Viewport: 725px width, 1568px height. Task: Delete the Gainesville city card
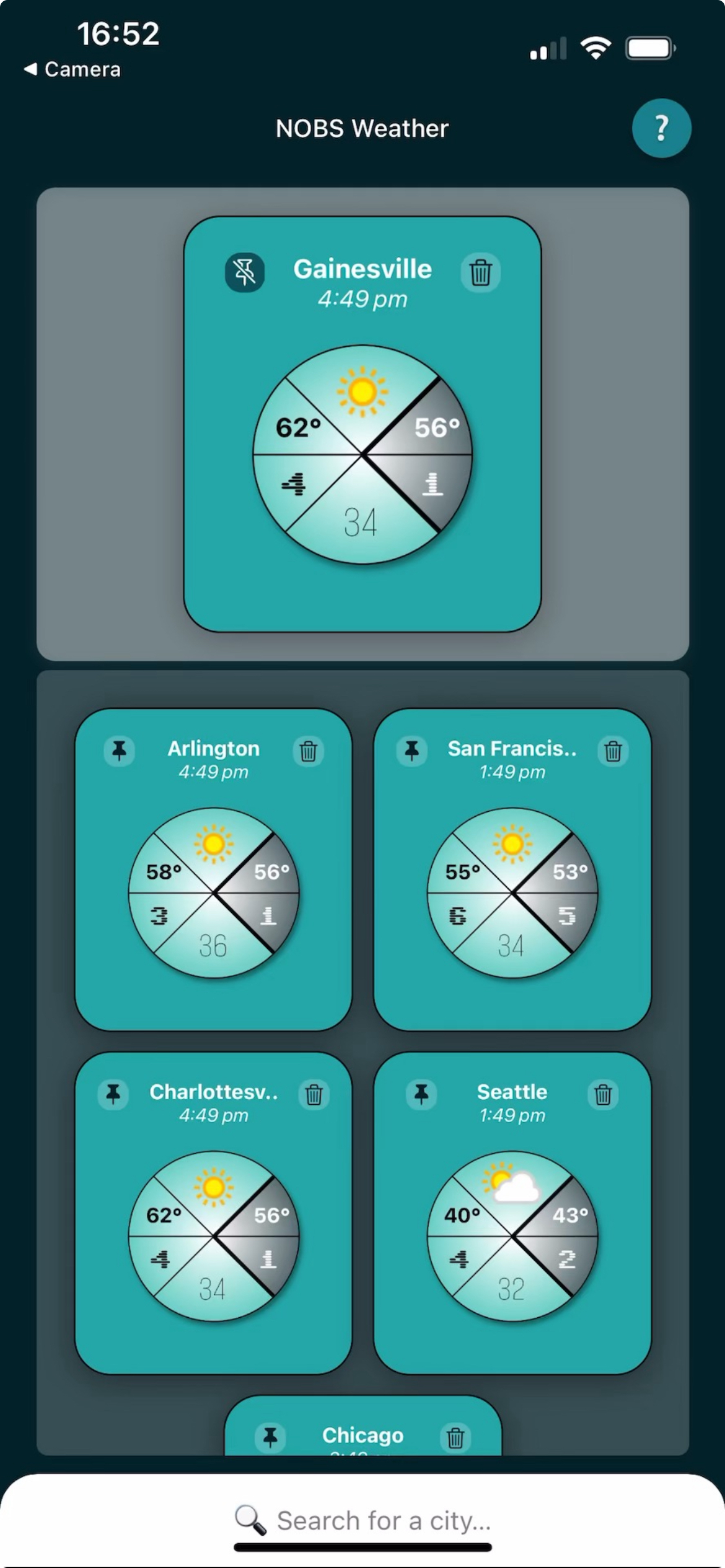tap(480, 272)
